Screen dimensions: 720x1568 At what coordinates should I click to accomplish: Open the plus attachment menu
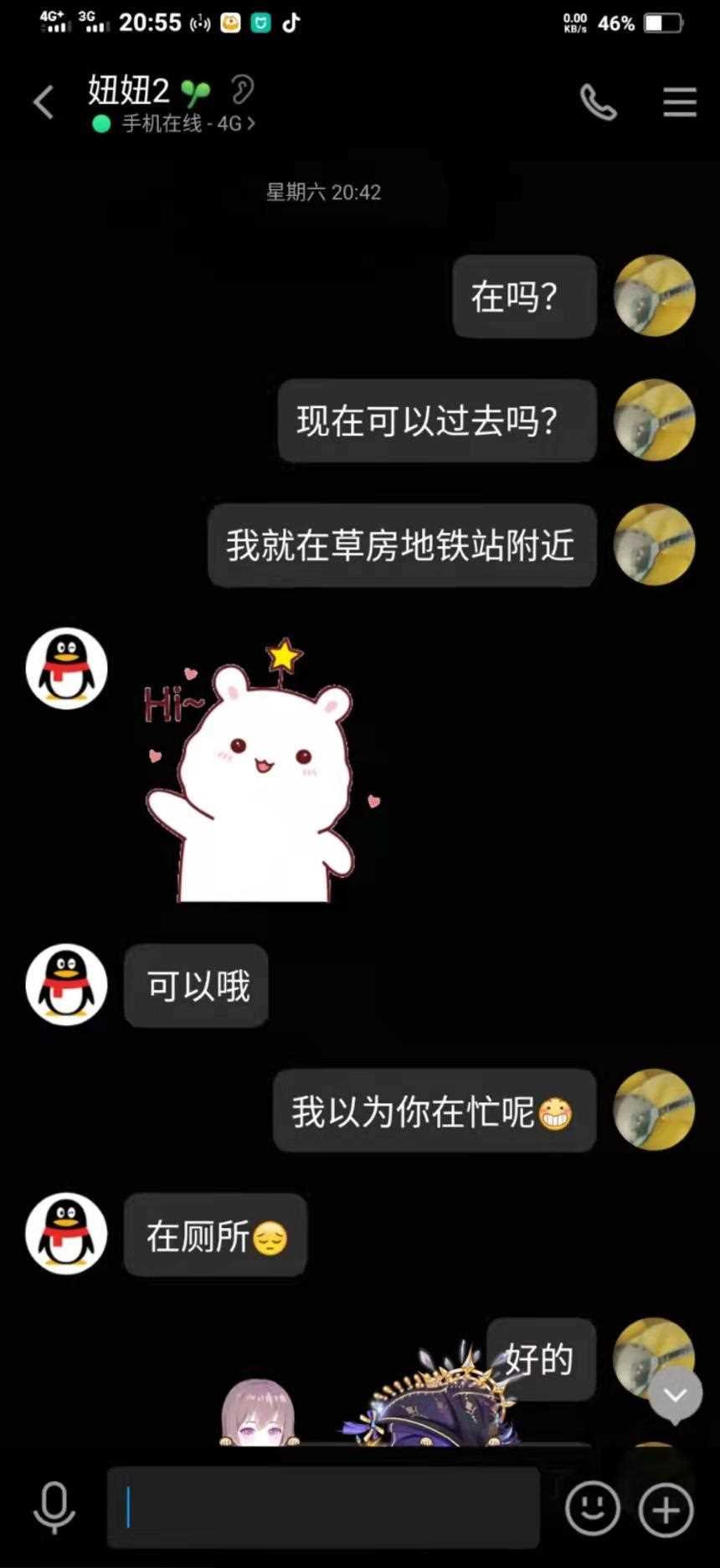point(666,1510)
